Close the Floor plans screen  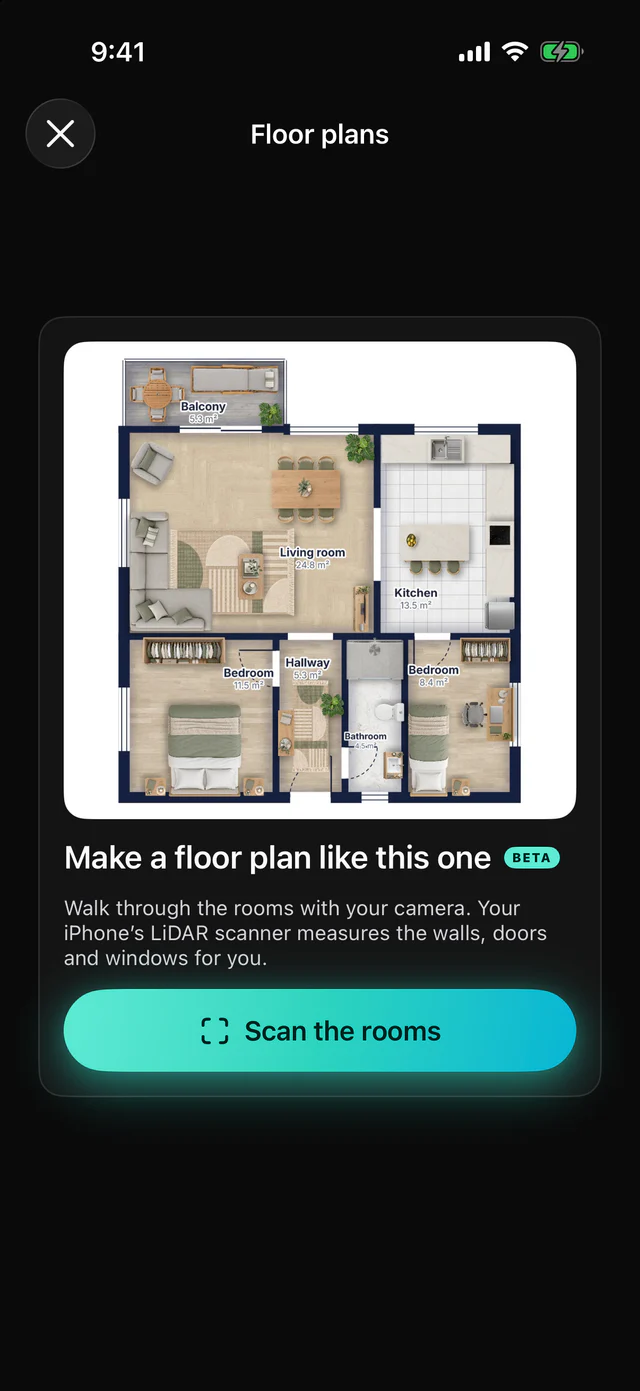[x=60, y=133]
